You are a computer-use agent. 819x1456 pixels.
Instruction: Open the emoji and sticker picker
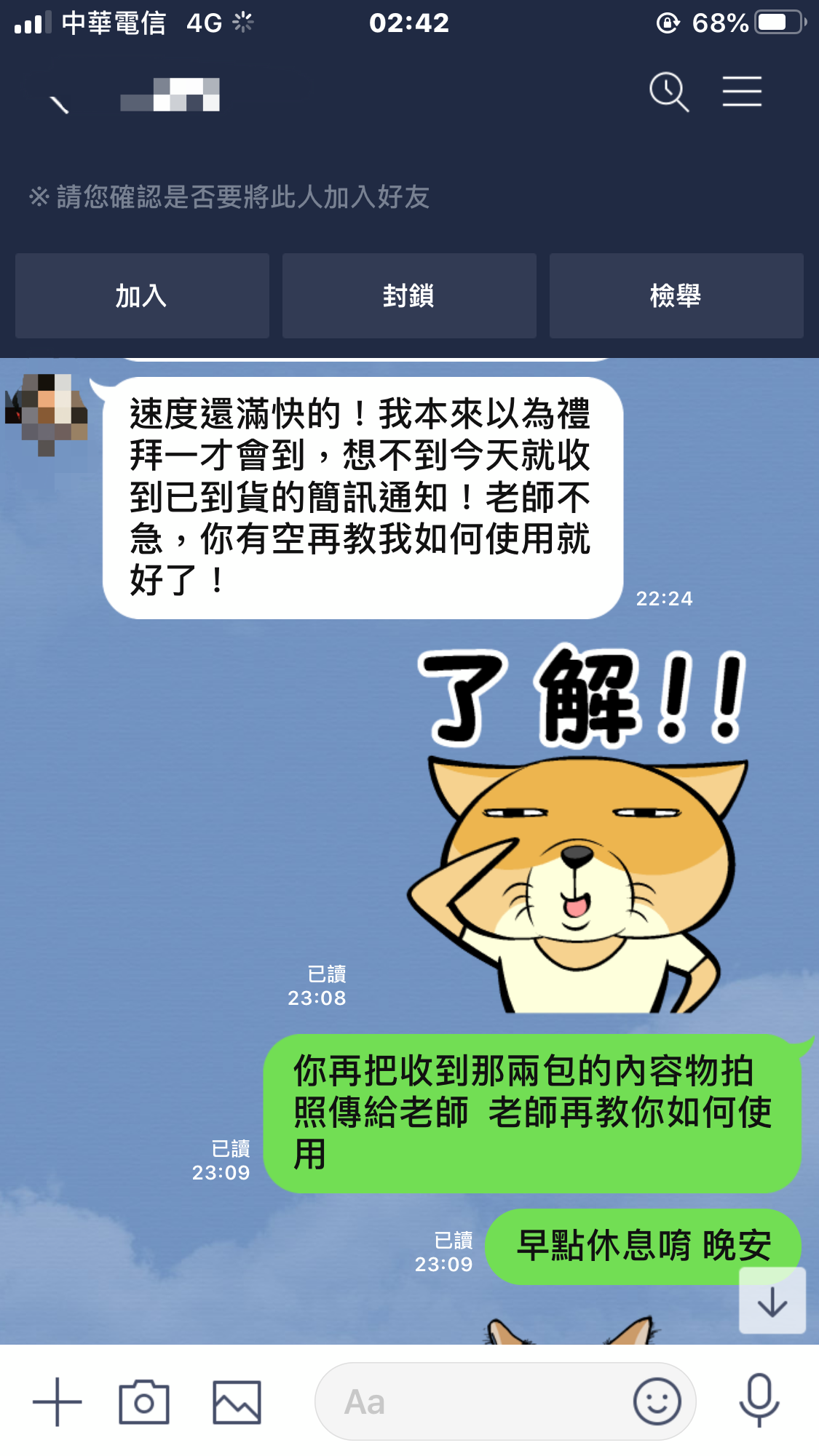click(657, 1401)
